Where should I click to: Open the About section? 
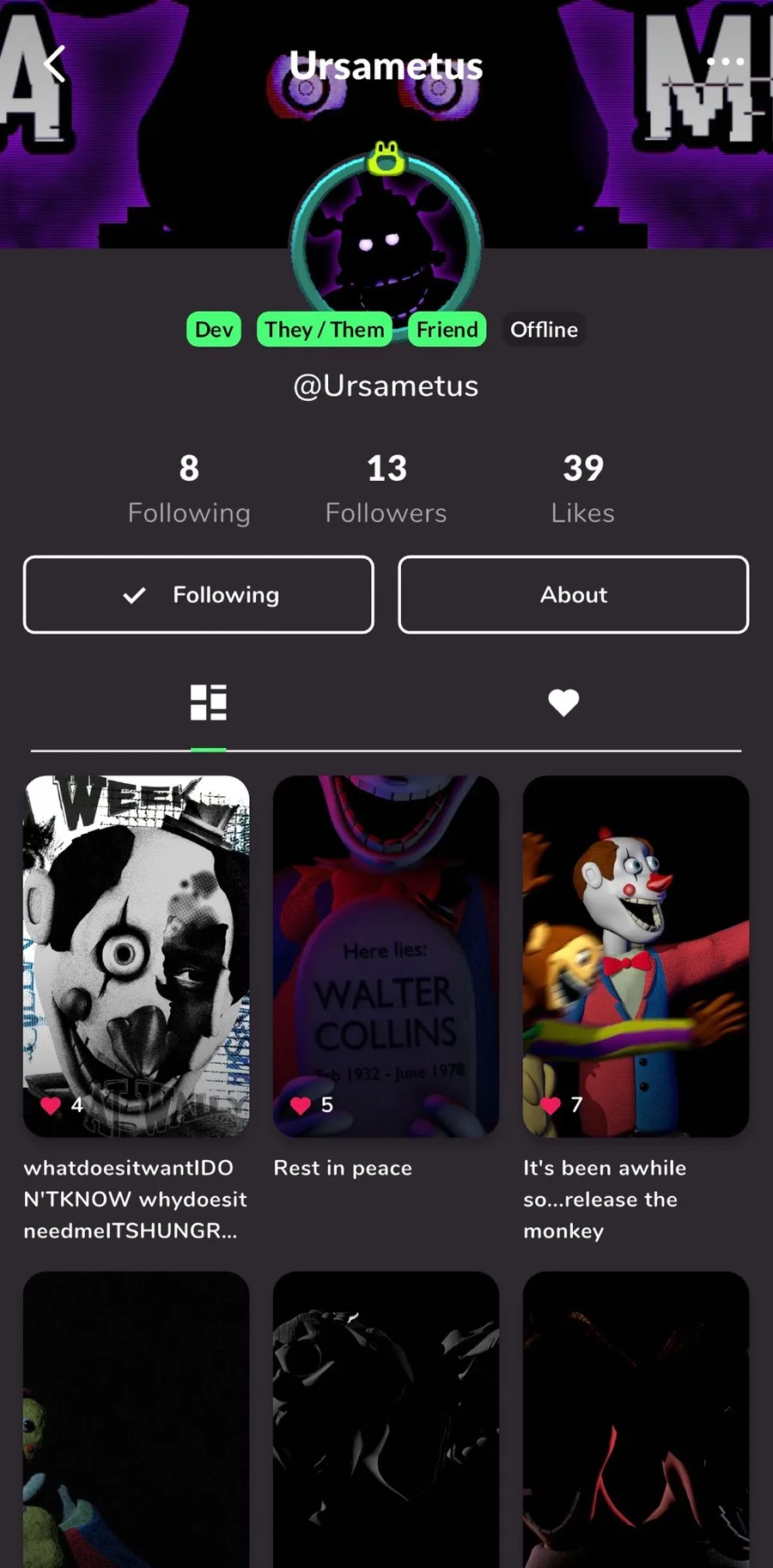point(573,595)
